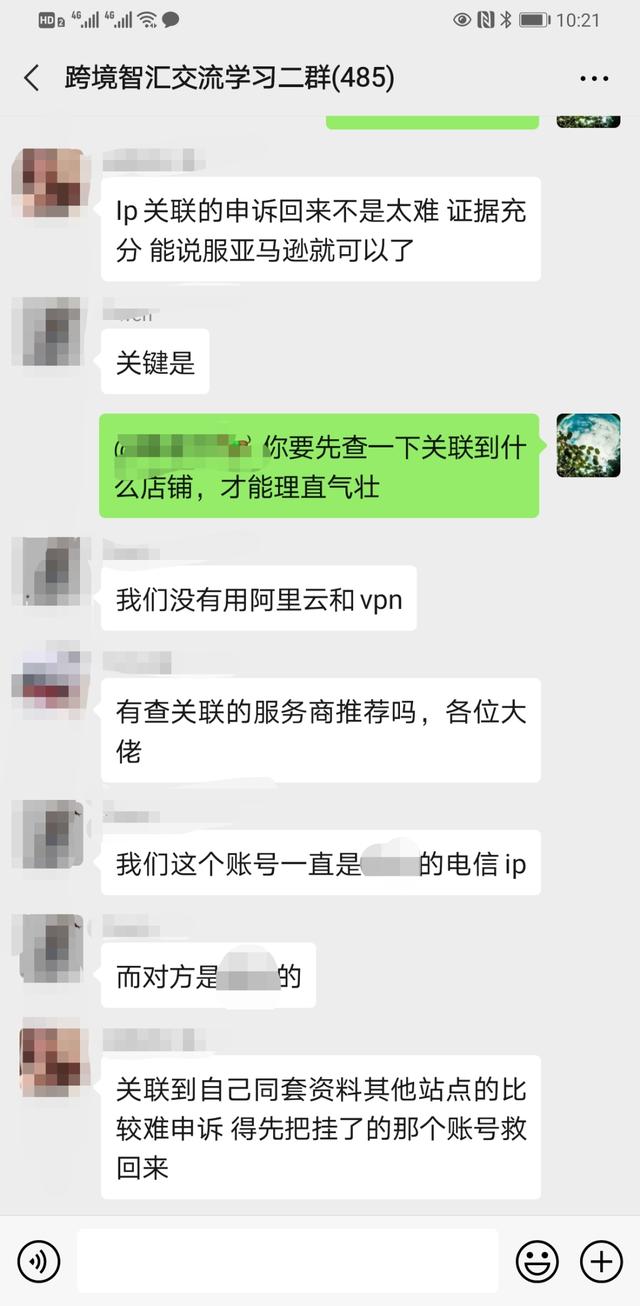Open avatar of sender mentioning 阿里云和vpn
This screenshot has width=640, height=1306.
click(x=46, y=571)
